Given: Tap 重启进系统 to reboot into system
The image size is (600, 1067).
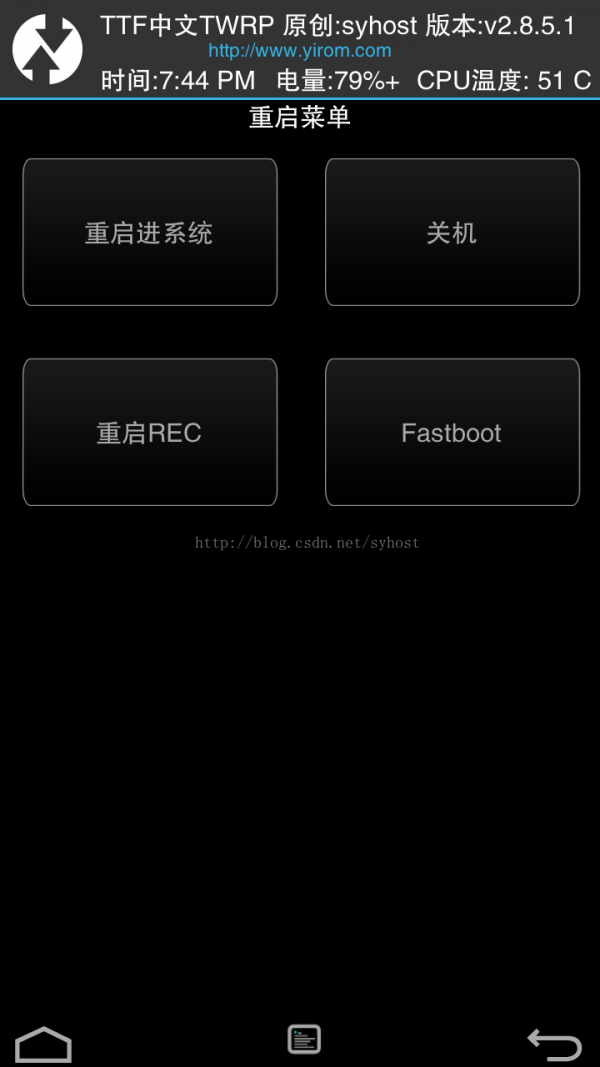Looking at the screenshot, I should click(150, 232).
